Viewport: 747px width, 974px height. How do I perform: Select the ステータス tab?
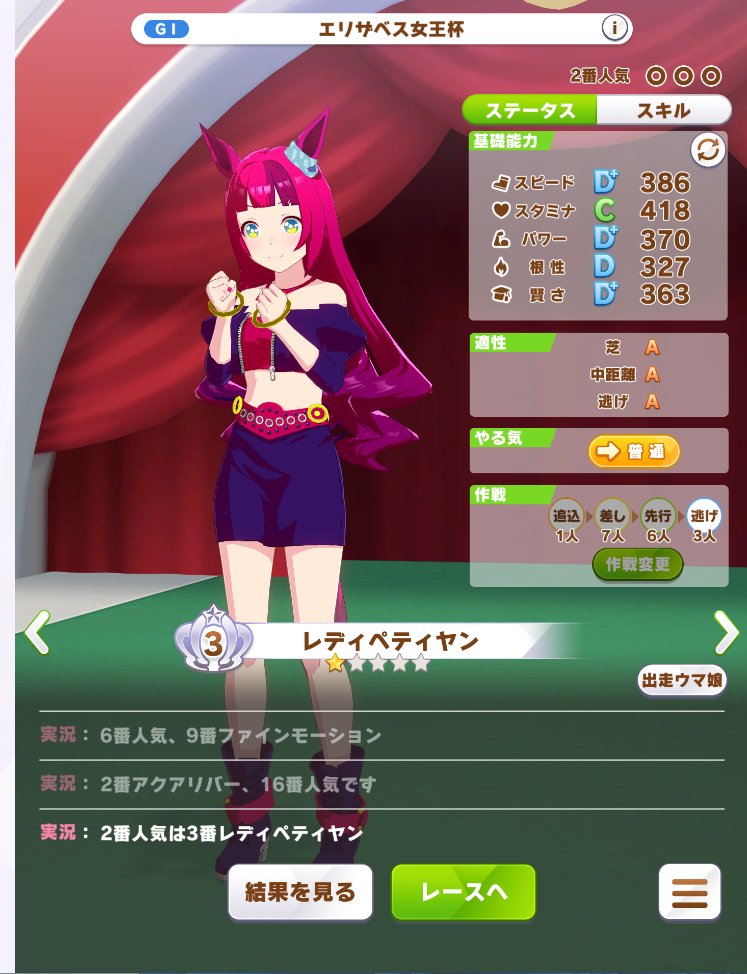pos(531,110)
